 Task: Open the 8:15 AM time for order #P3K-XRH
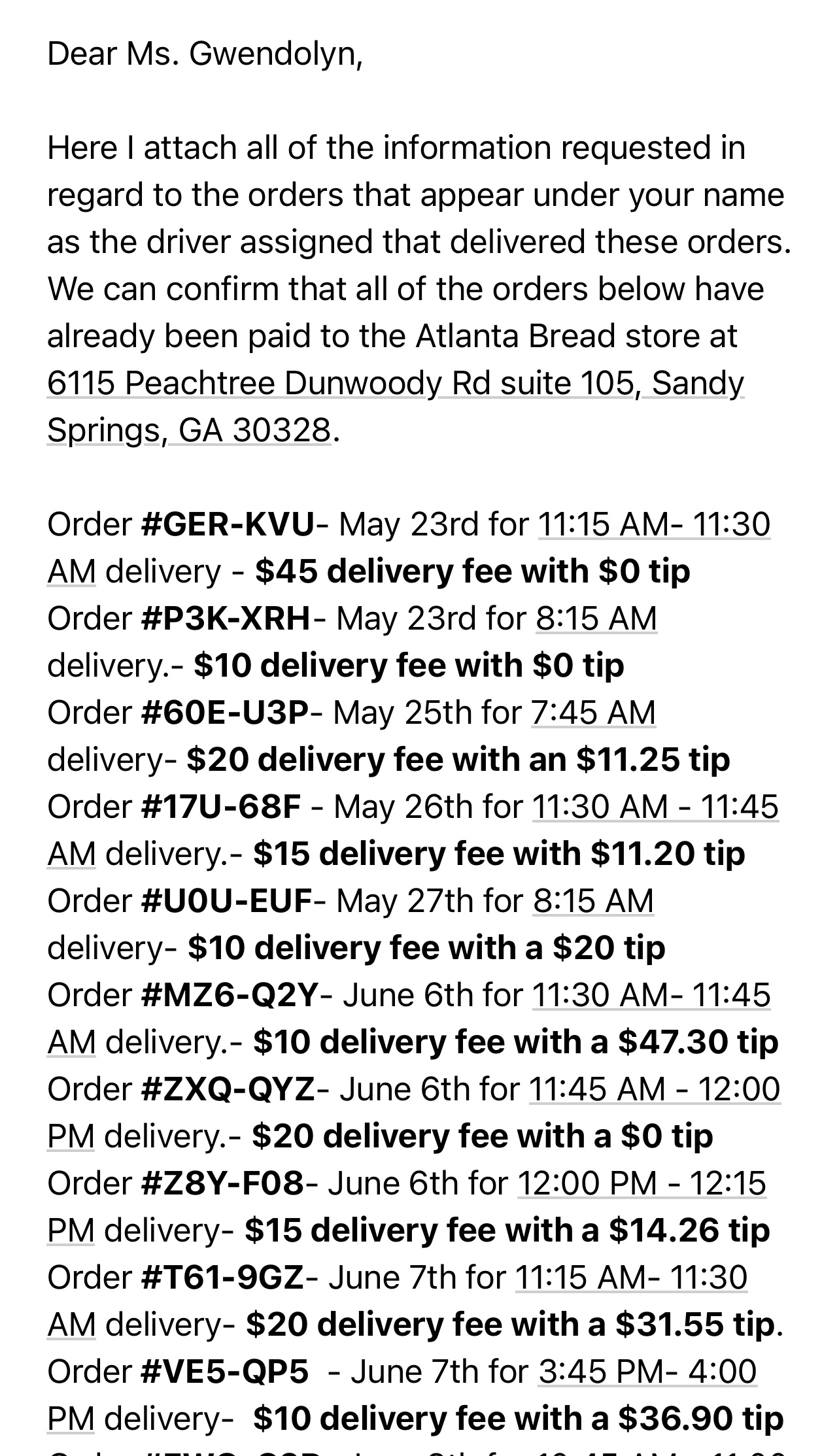pyautogui.click(x=596, y=618)
